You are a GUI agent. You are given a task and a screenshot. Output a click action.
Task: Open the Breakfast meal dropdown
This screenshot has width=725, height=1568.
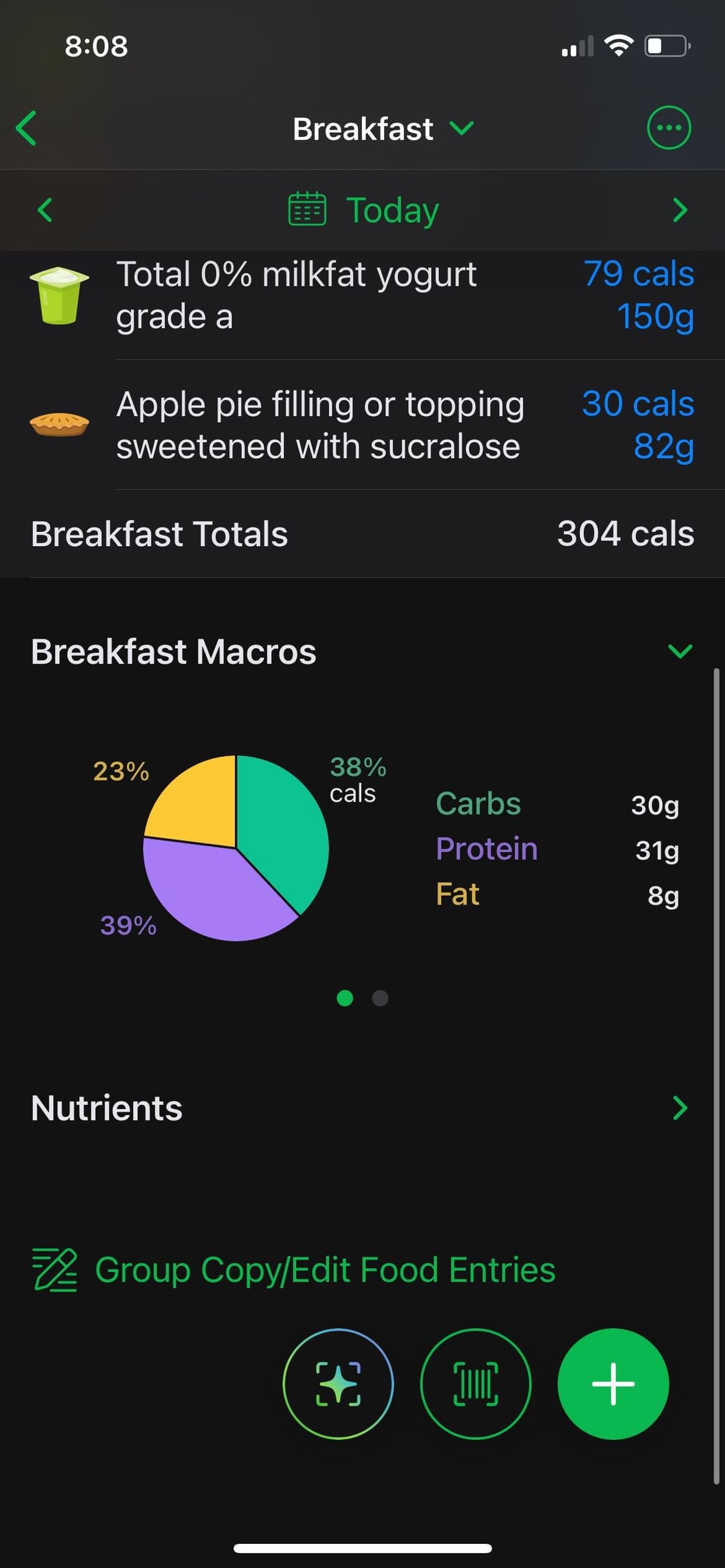[x=383, y=129]
